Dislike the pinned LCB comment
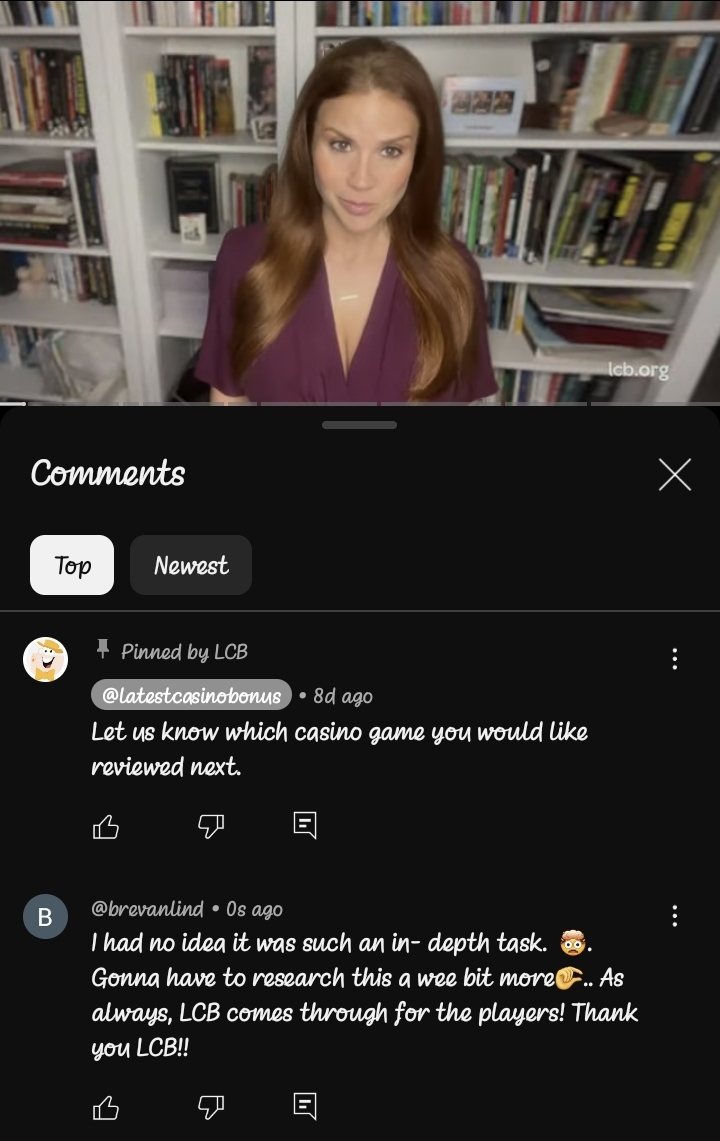The image size is (720, 1141). click(x=210, y=826)
